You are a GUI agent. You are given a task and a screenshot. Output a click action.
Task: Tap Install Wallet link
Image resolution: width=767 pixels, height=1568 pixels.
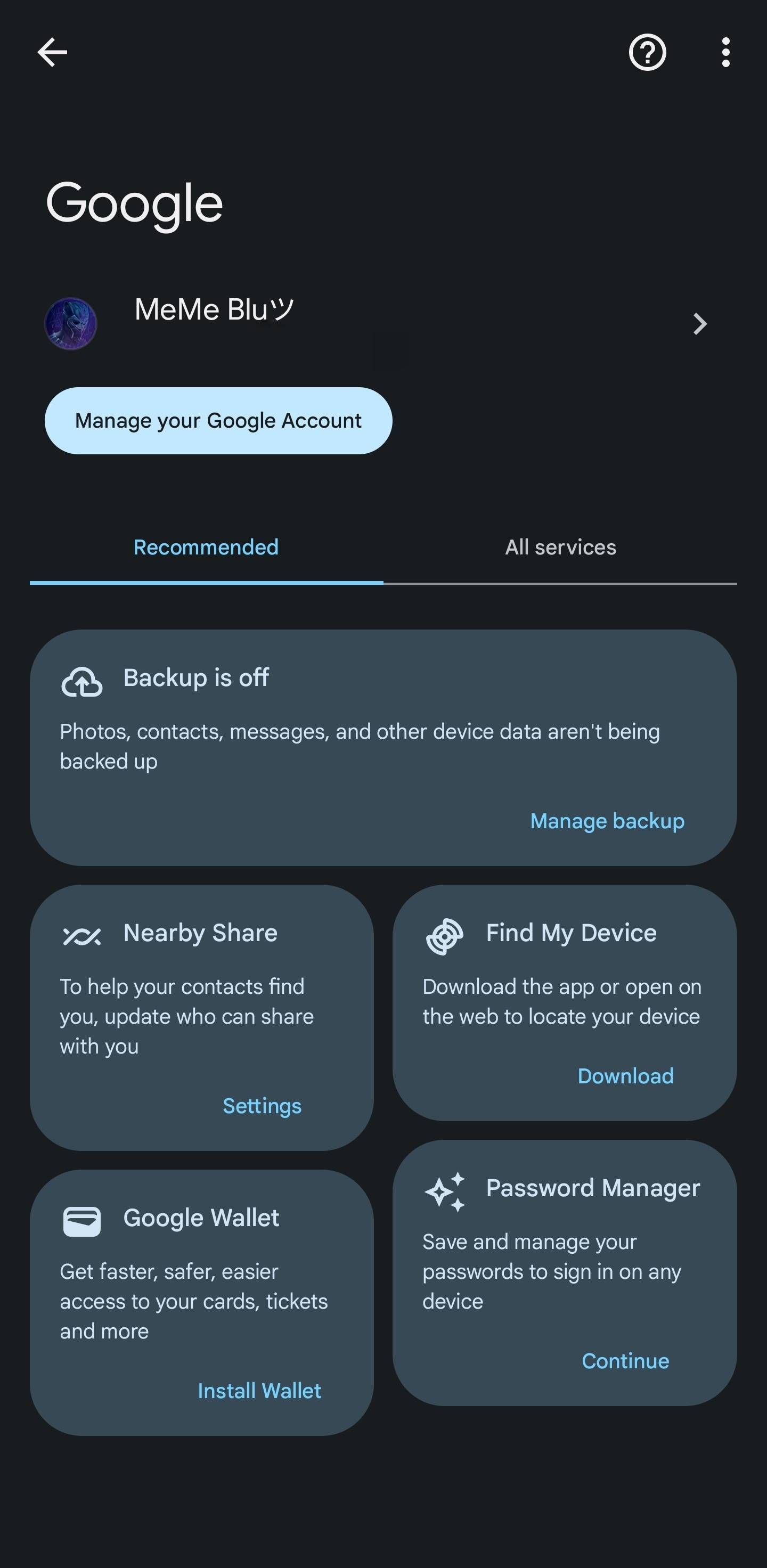[x=259, y=1390]
